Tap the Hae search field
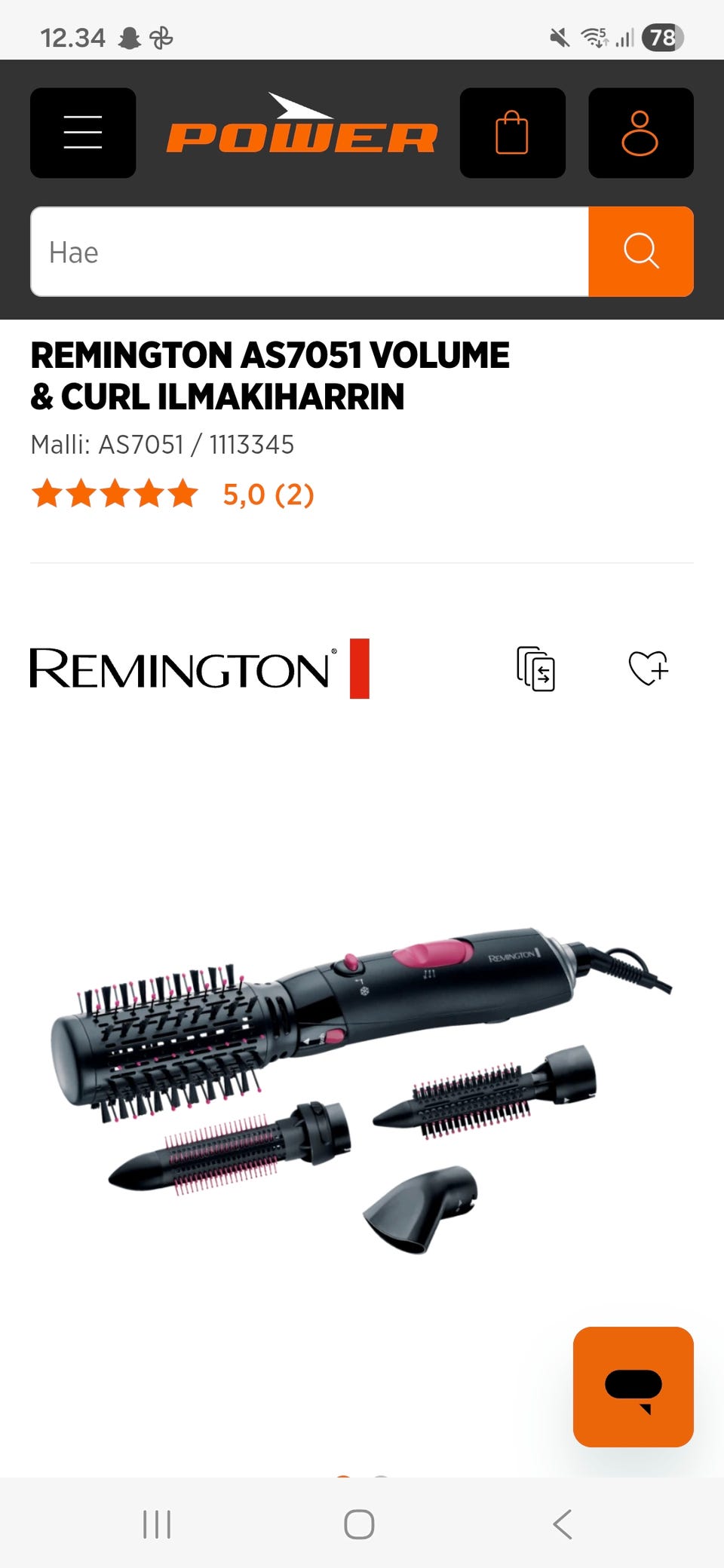This screenshot has width=724, height=1568. 309,252
